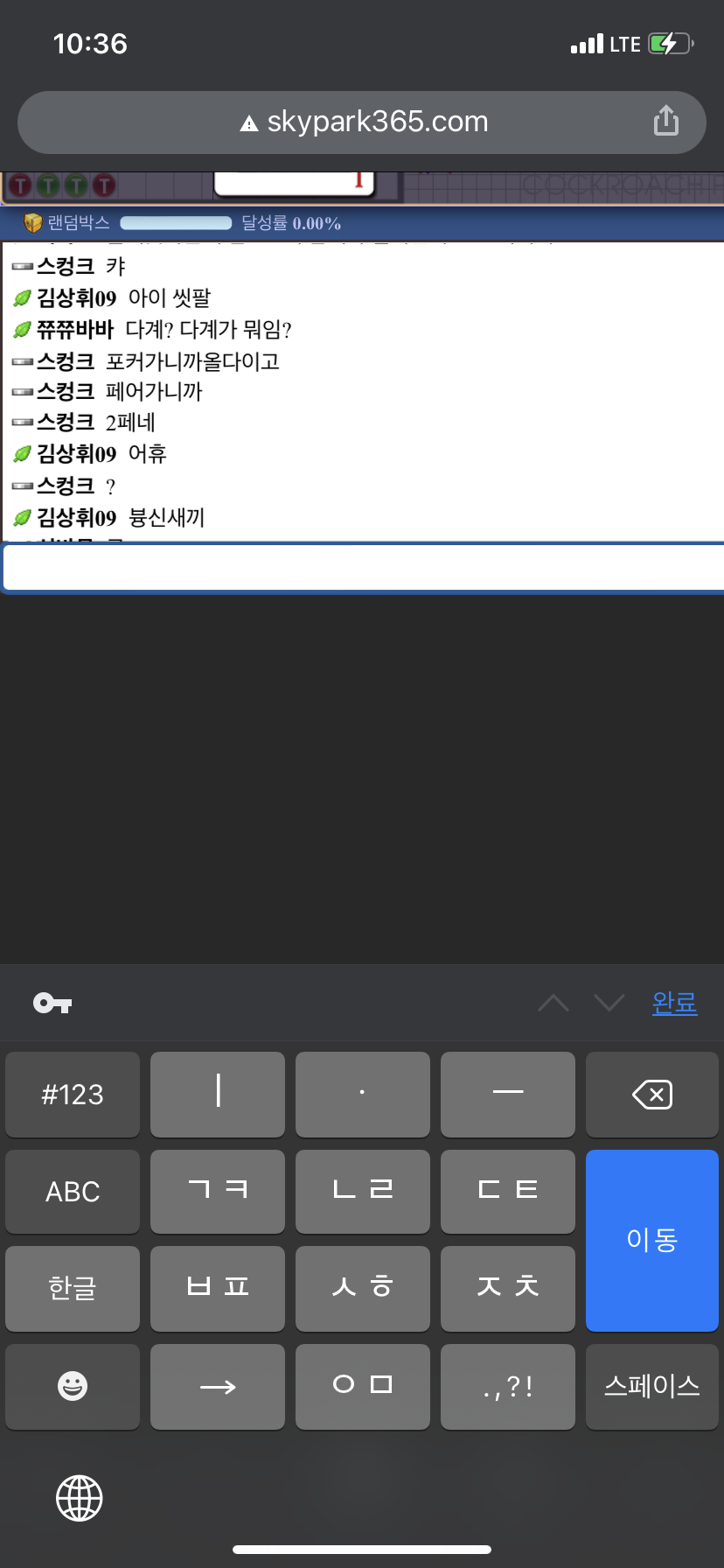Tap 완료 to dismiss the keyboard
The width and height of the screenshot is (724, 1568).
pyautogui.click(x=674, y=1003)
